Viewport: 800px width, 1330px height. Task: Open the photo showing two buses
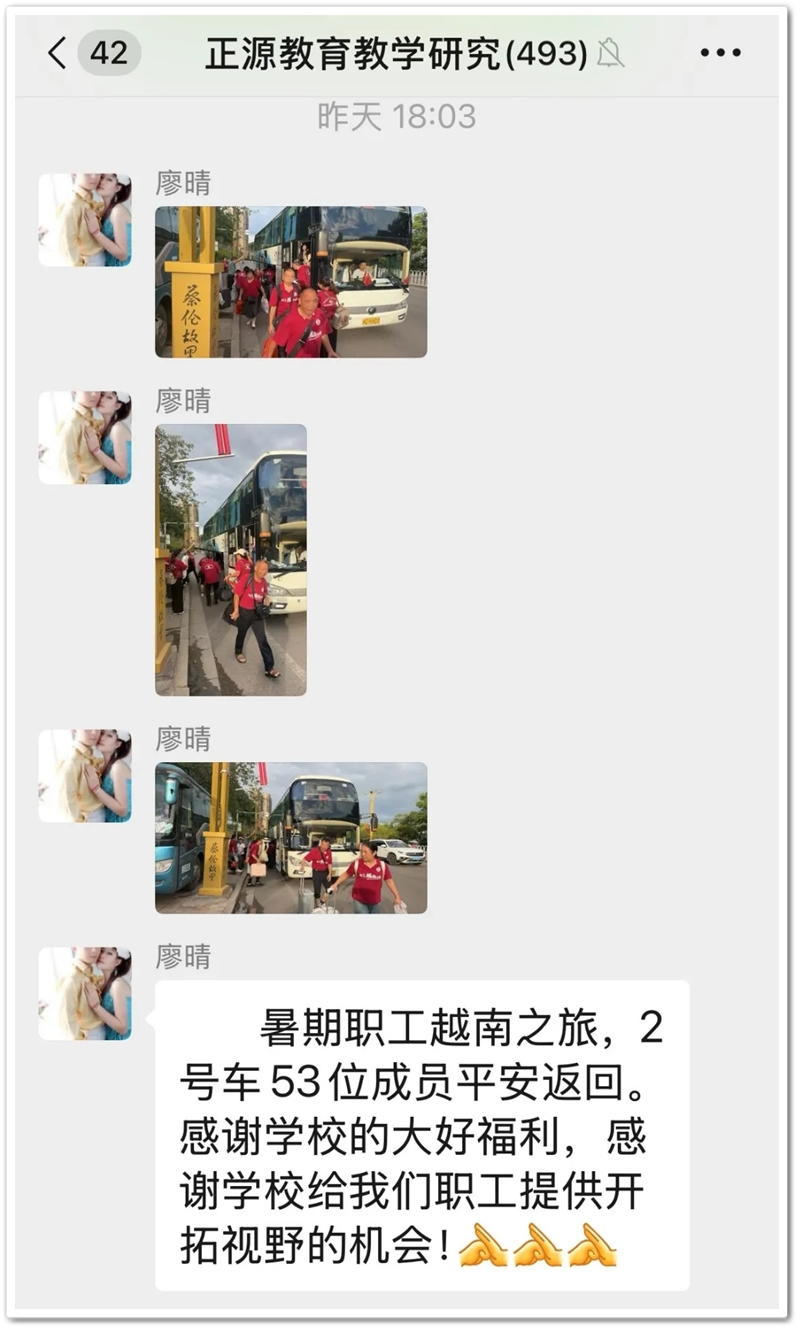click(x=290, y=837)
